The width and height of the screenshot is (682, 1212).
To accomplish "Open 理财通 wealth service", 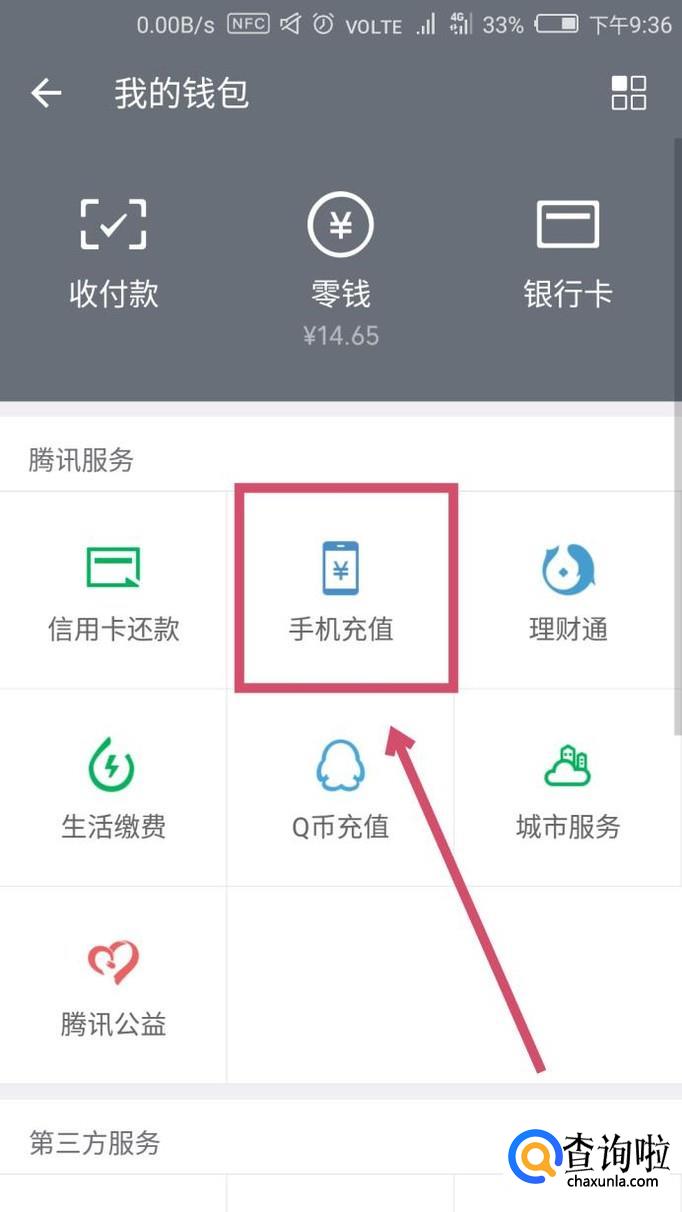I will point(568,590).
